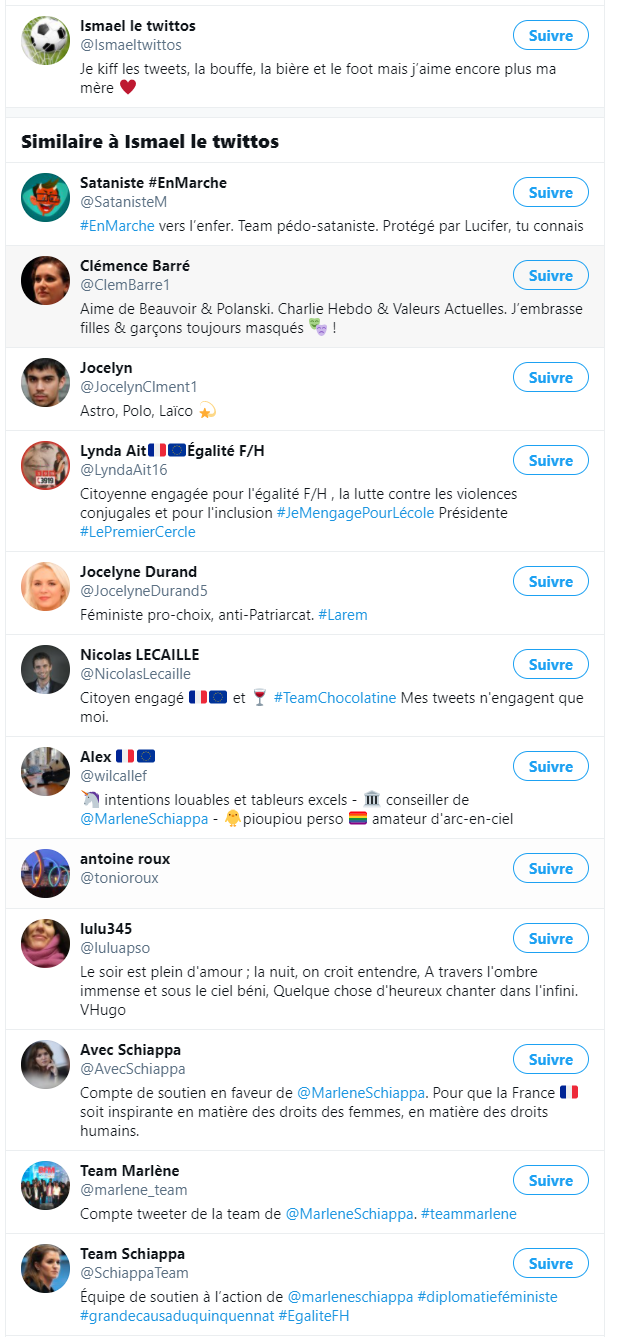Open the #TeamChocolatine hashtag

coord(334,698)
